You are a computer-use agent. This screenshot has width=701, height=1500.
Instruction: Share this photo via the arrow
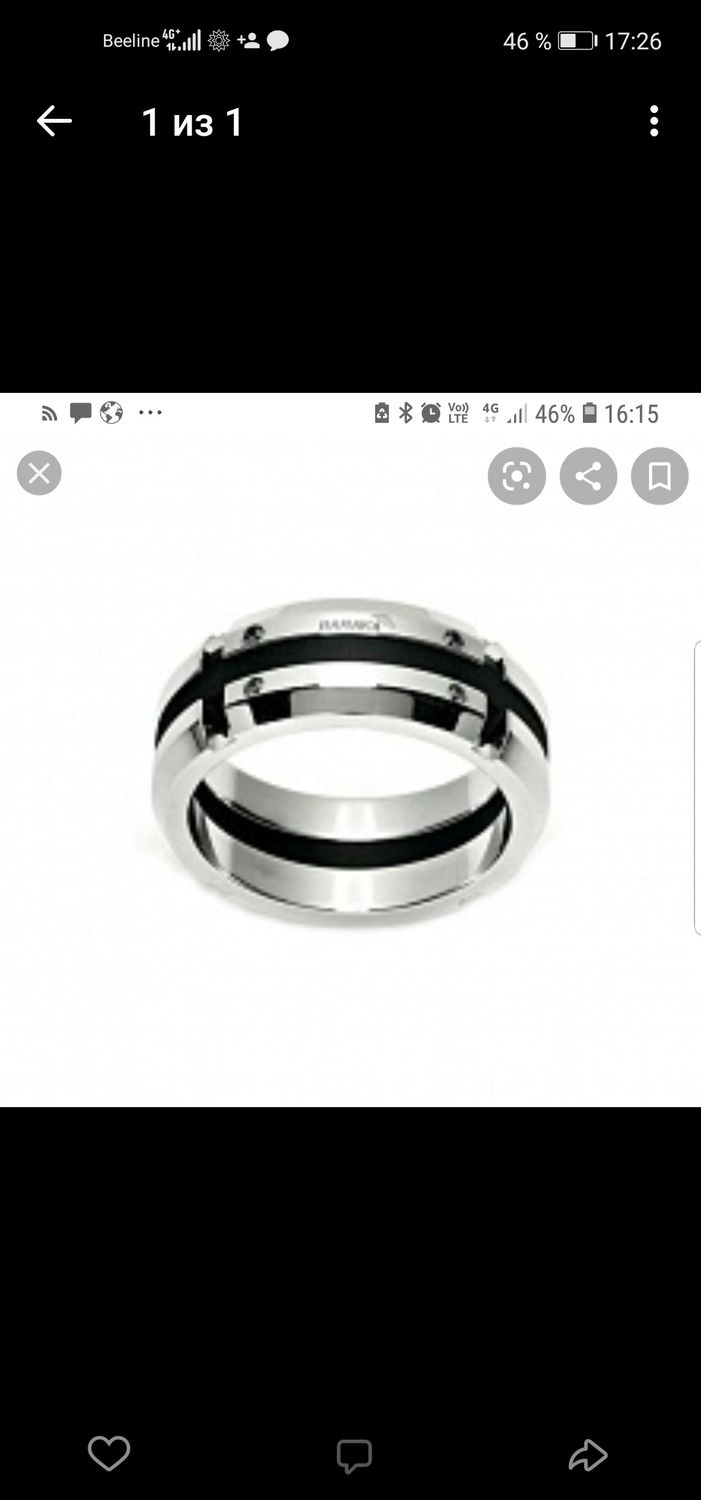pyautogui.click(x=588, y=1455)
